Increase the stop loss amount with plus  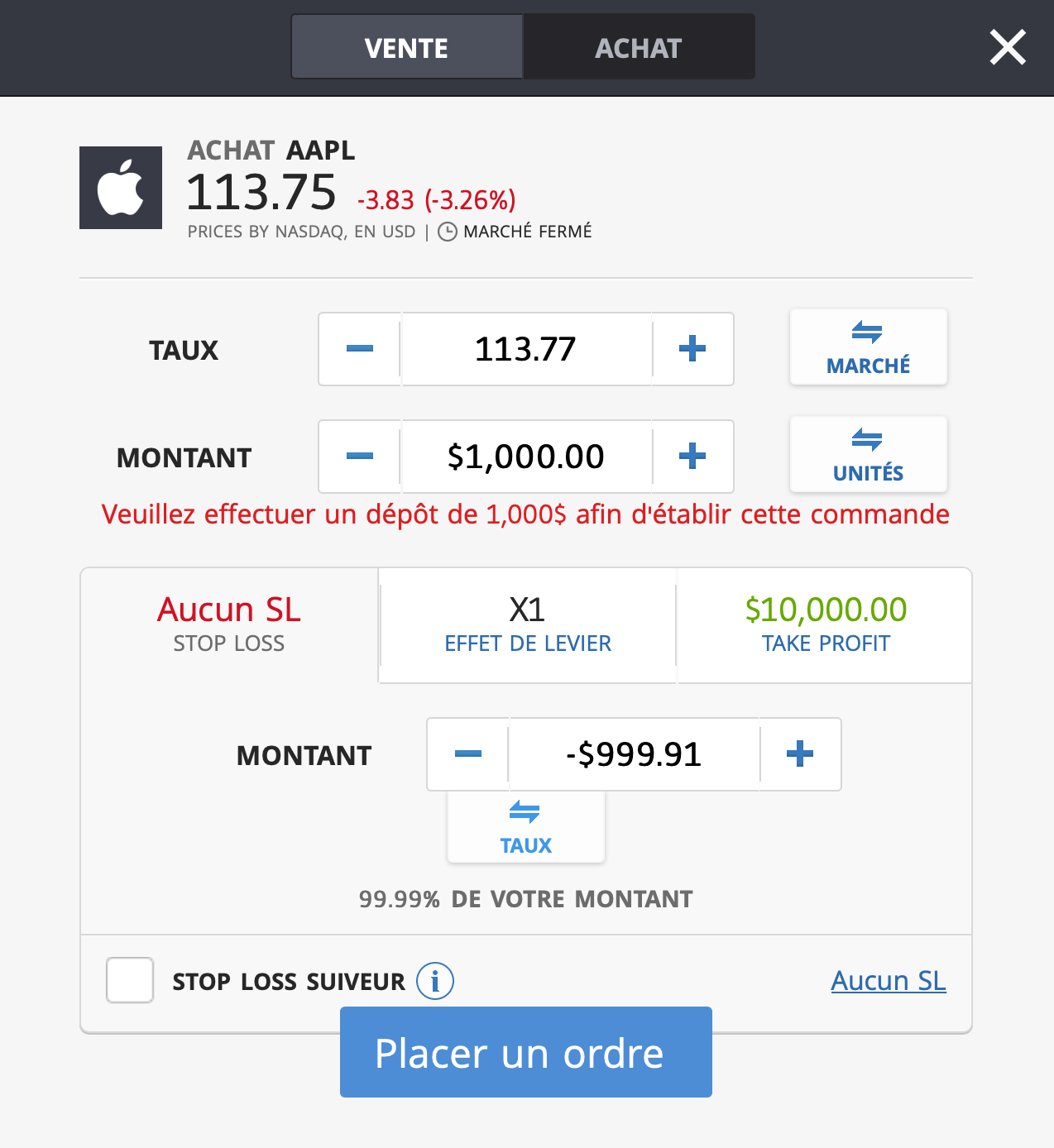pyautogui.click(x=799, y=753)
